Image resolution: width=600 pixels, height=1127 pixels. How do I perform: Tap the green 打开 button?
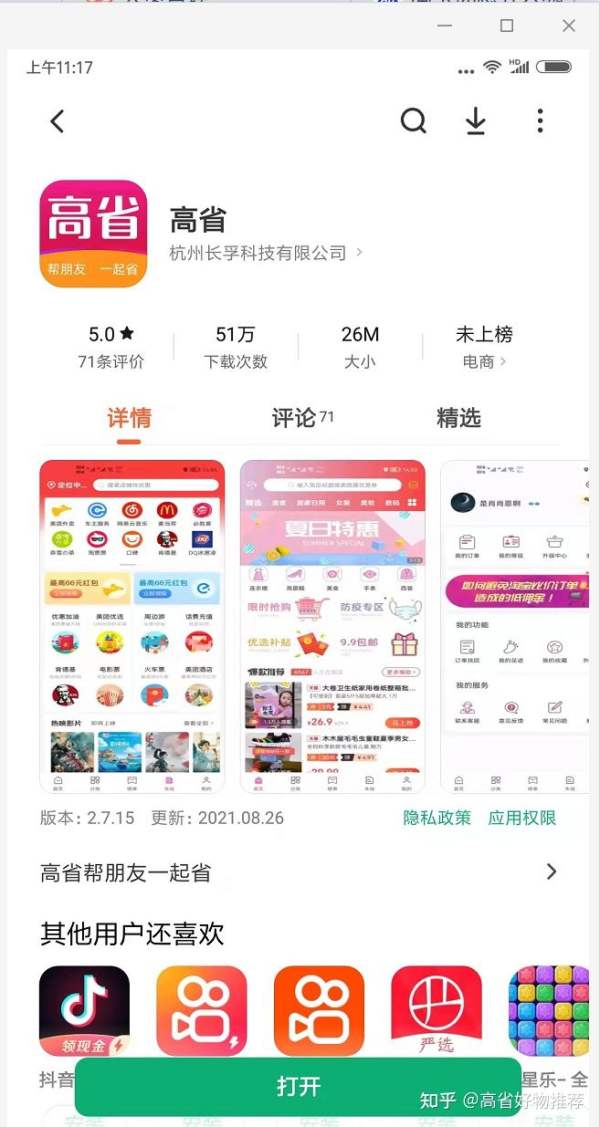[x=298, y=1087]
